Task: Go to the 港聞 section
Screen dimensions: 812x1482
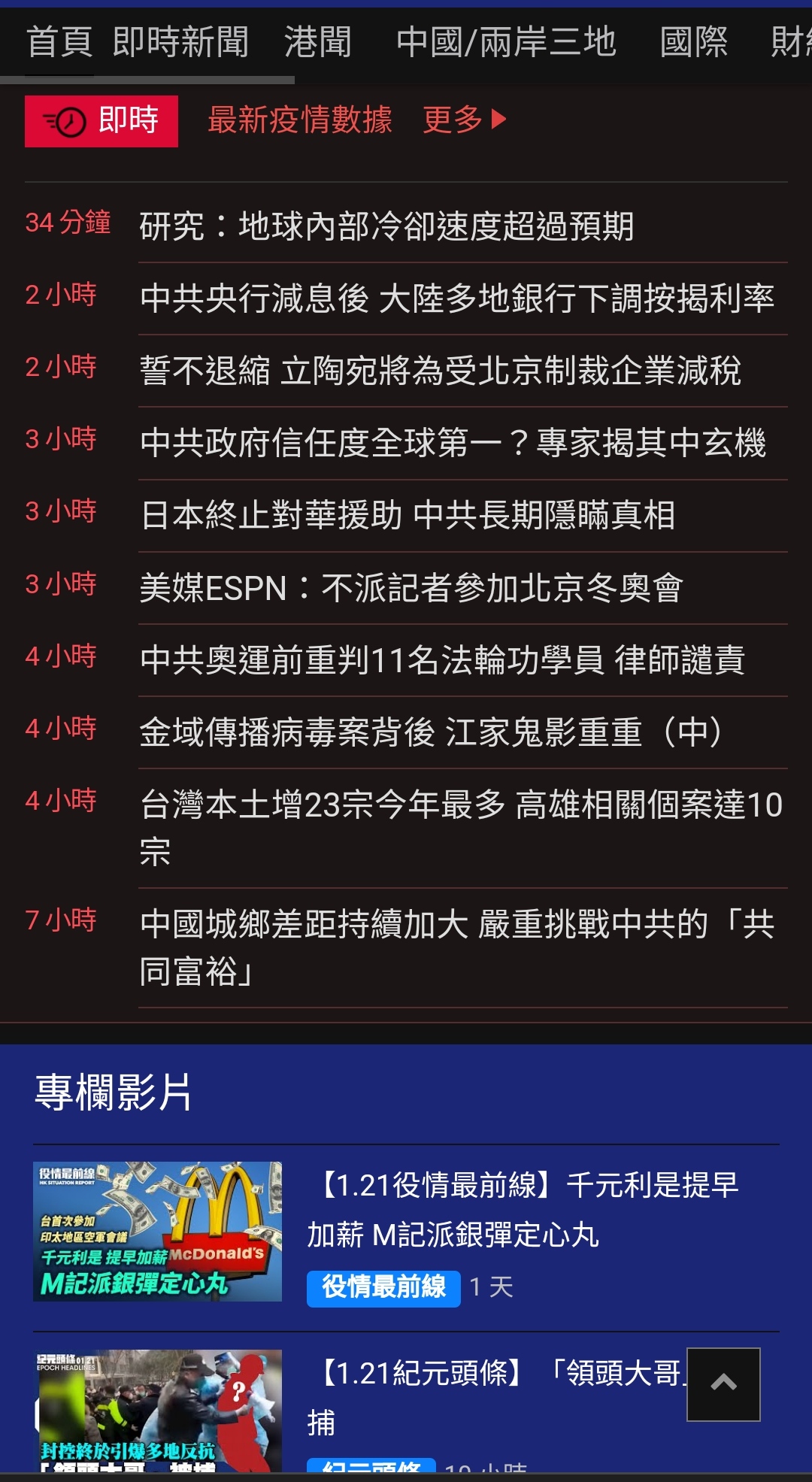Action: click(317, 42)
